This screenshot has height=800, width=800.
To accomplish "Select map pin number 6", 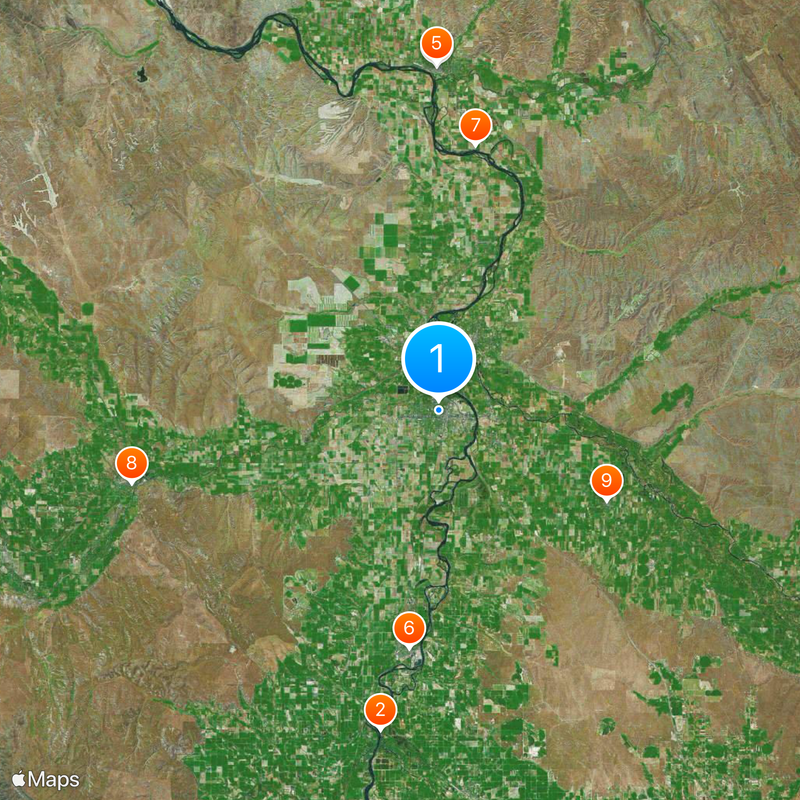I will click(409, 629).
